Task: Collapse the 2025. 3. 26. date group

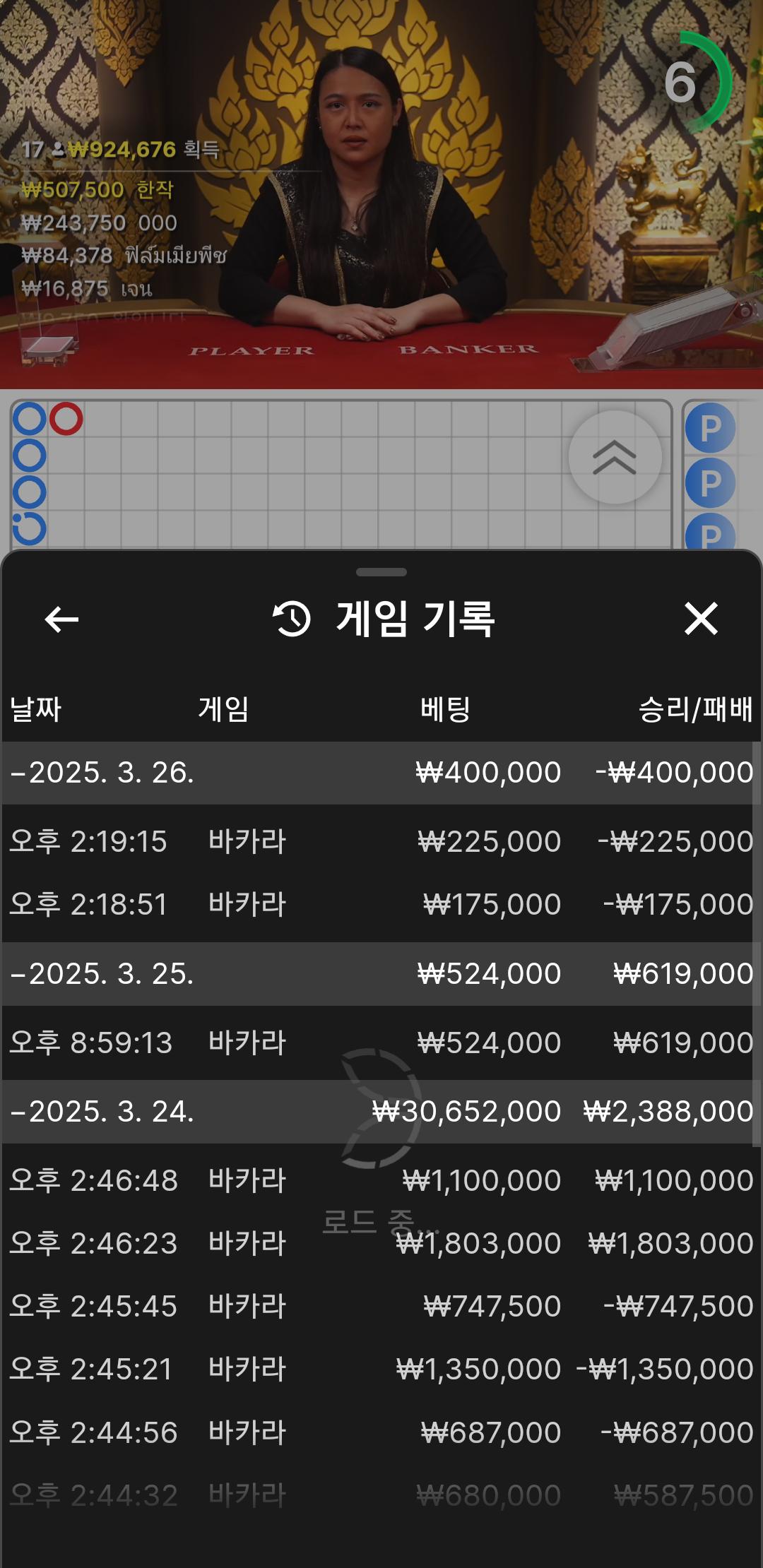Action: click(102, 773)
